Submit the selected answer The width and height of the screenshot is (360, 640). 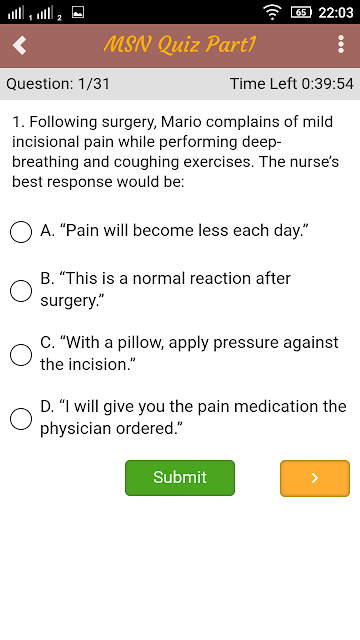[180, 478]
